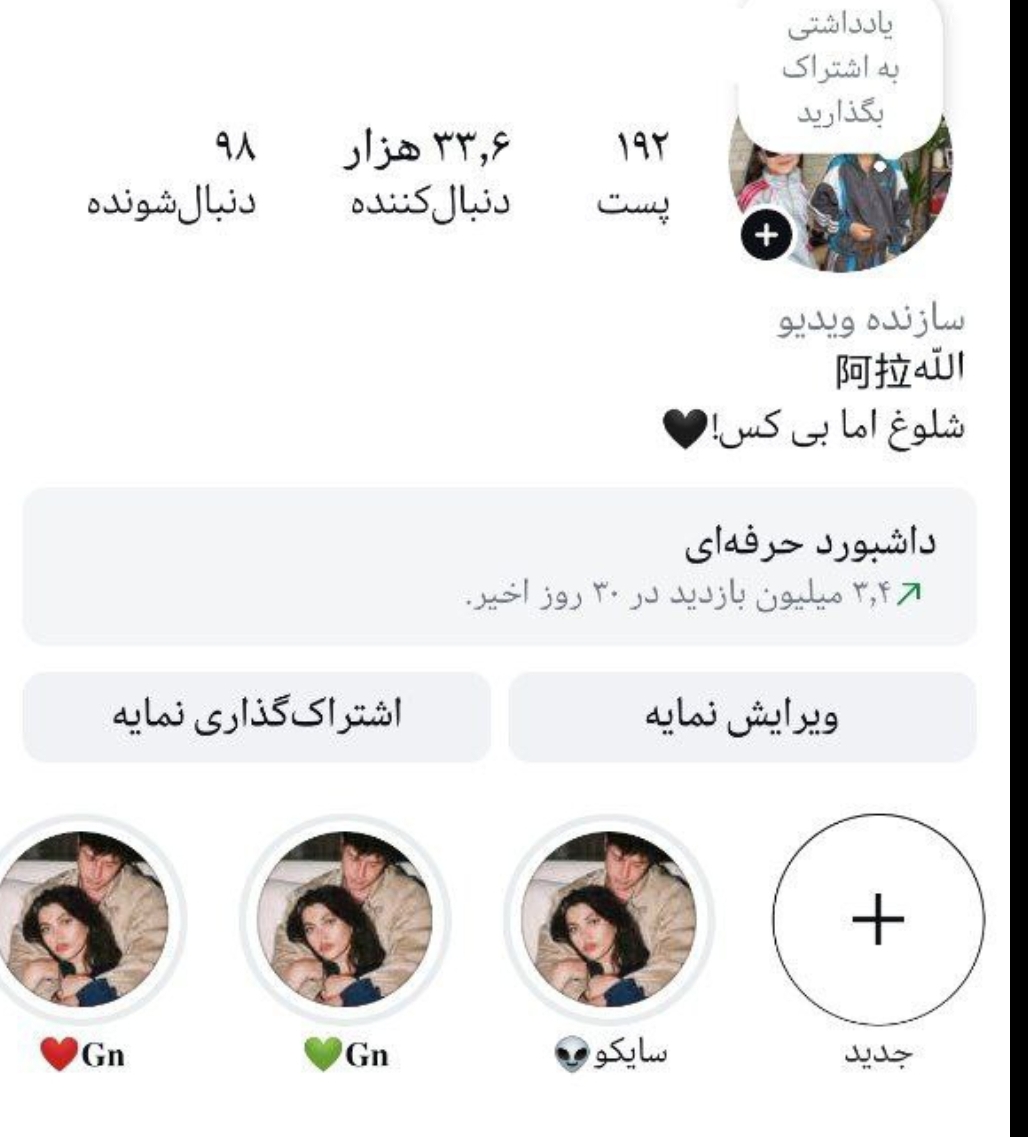
Task: Create a new highlight with جدید
Action: (x=878, y=920)
